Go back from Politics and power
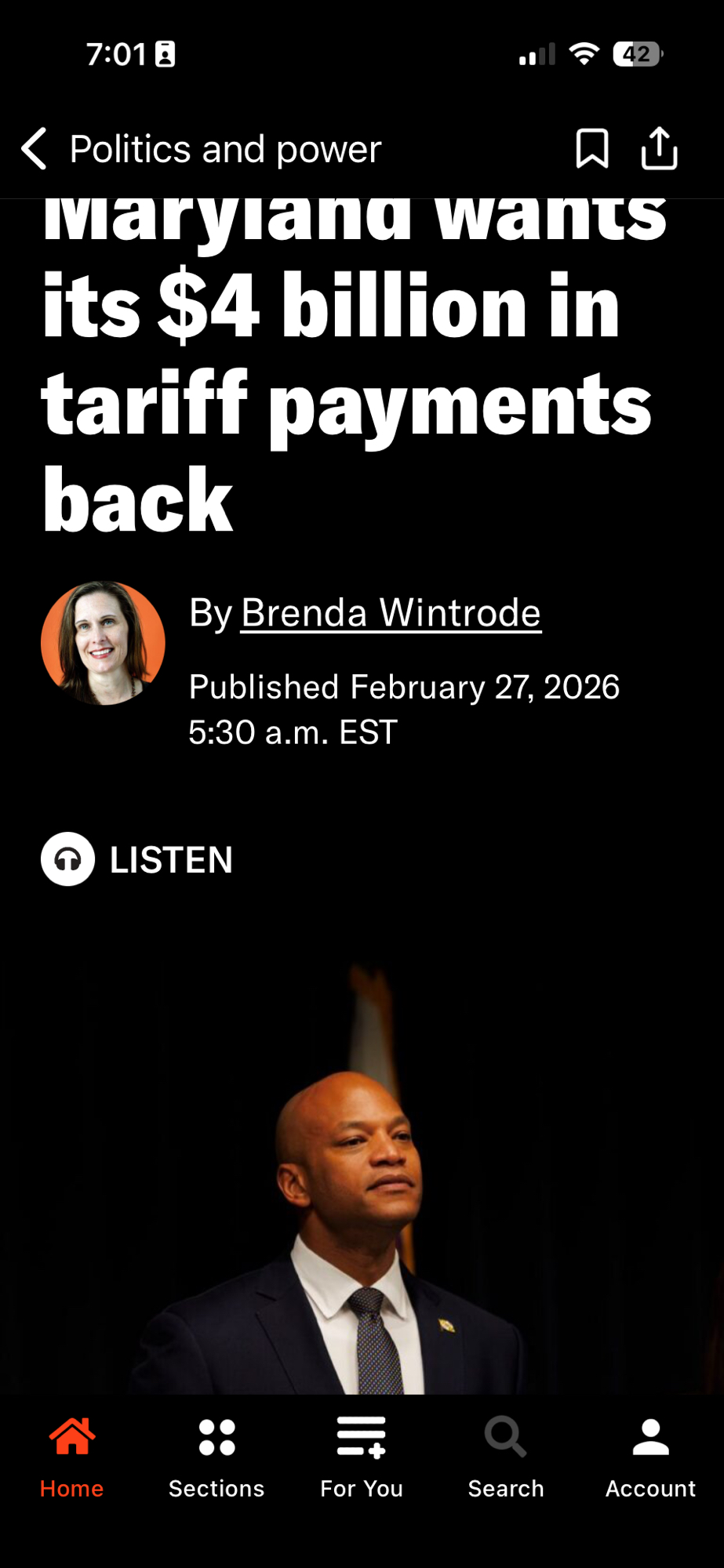This screenshot has height=1568, width=724. click(x=35, y=149)
